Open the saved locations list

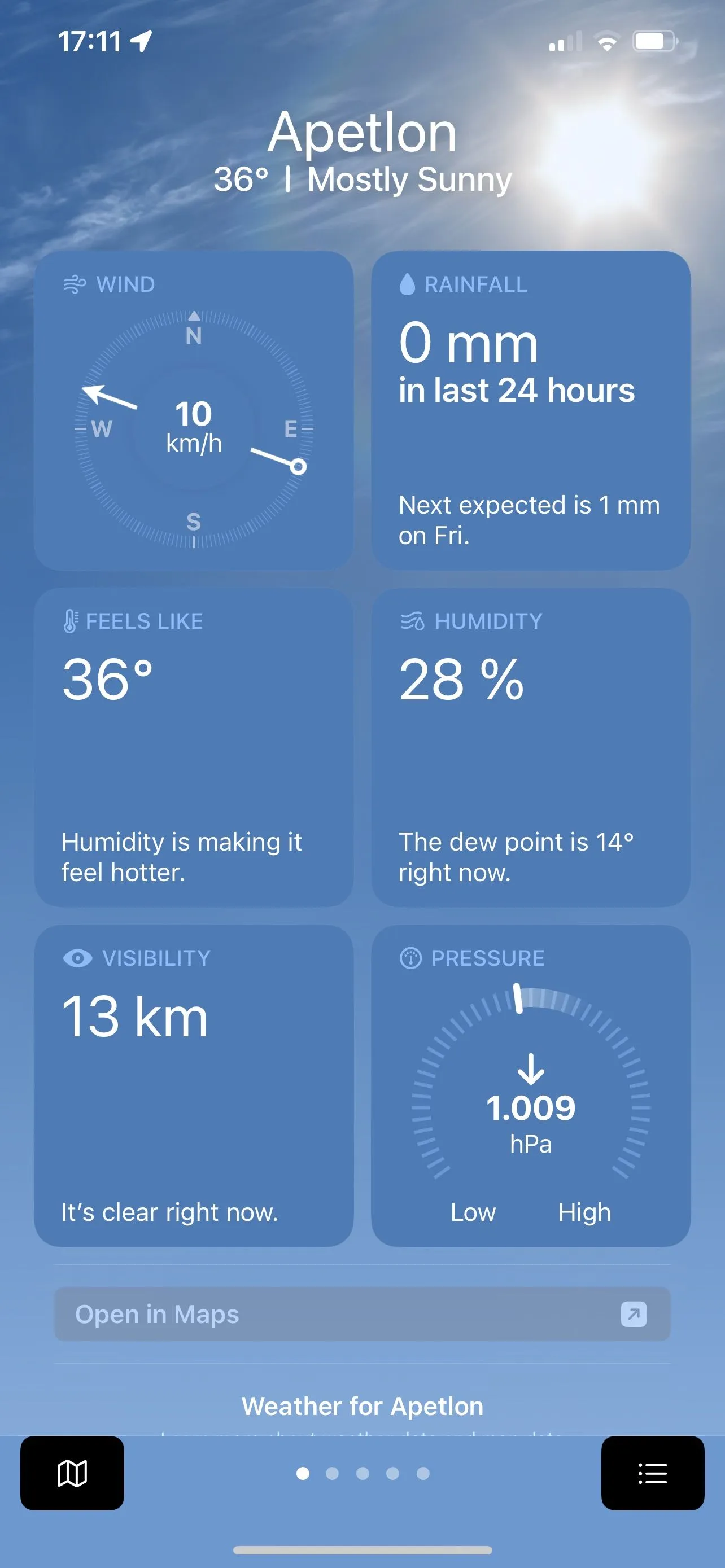coord(653,1473)
